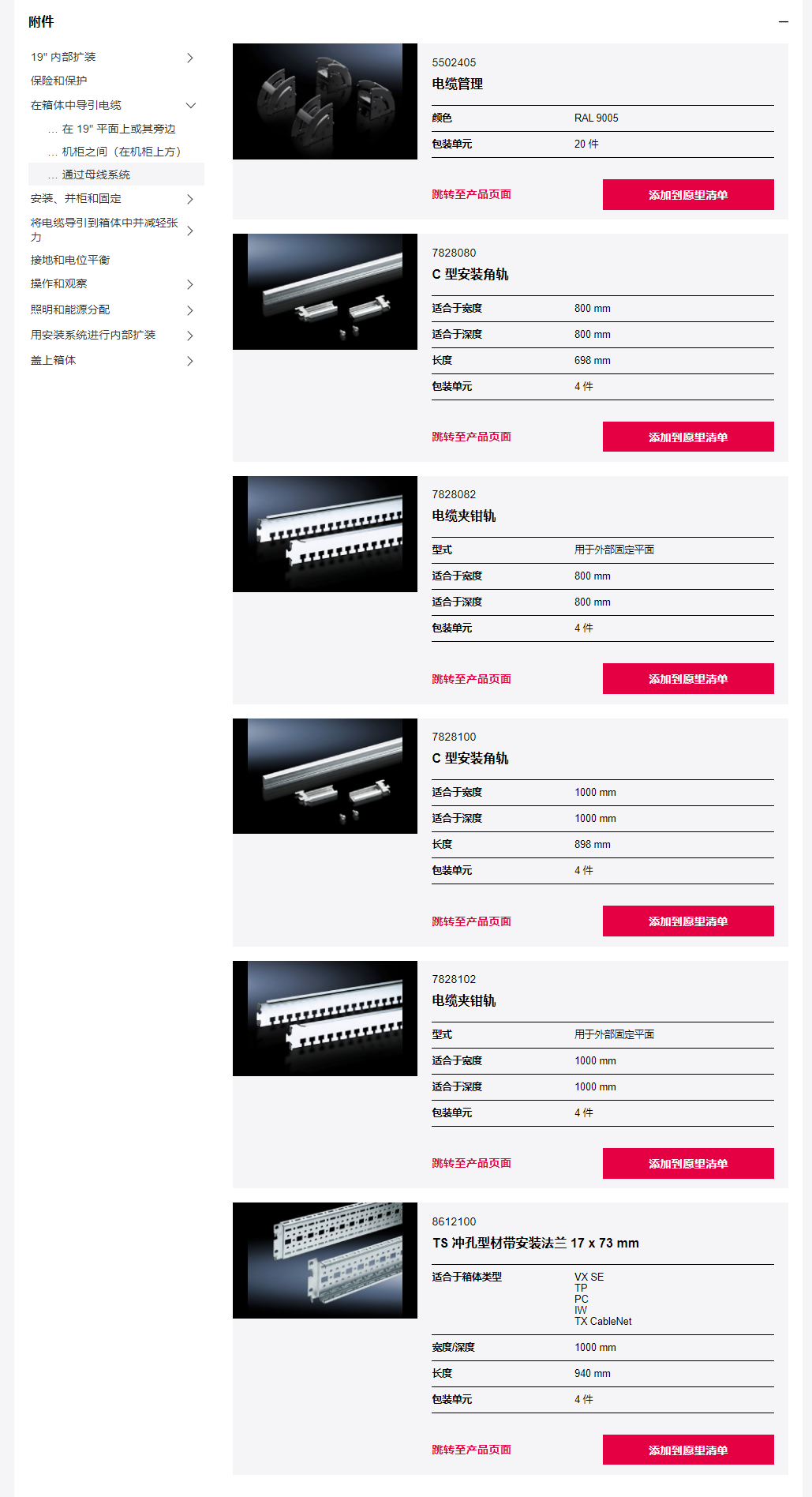
Task: Open the 接地和电位平衡 category
Action: coord(70,260)
